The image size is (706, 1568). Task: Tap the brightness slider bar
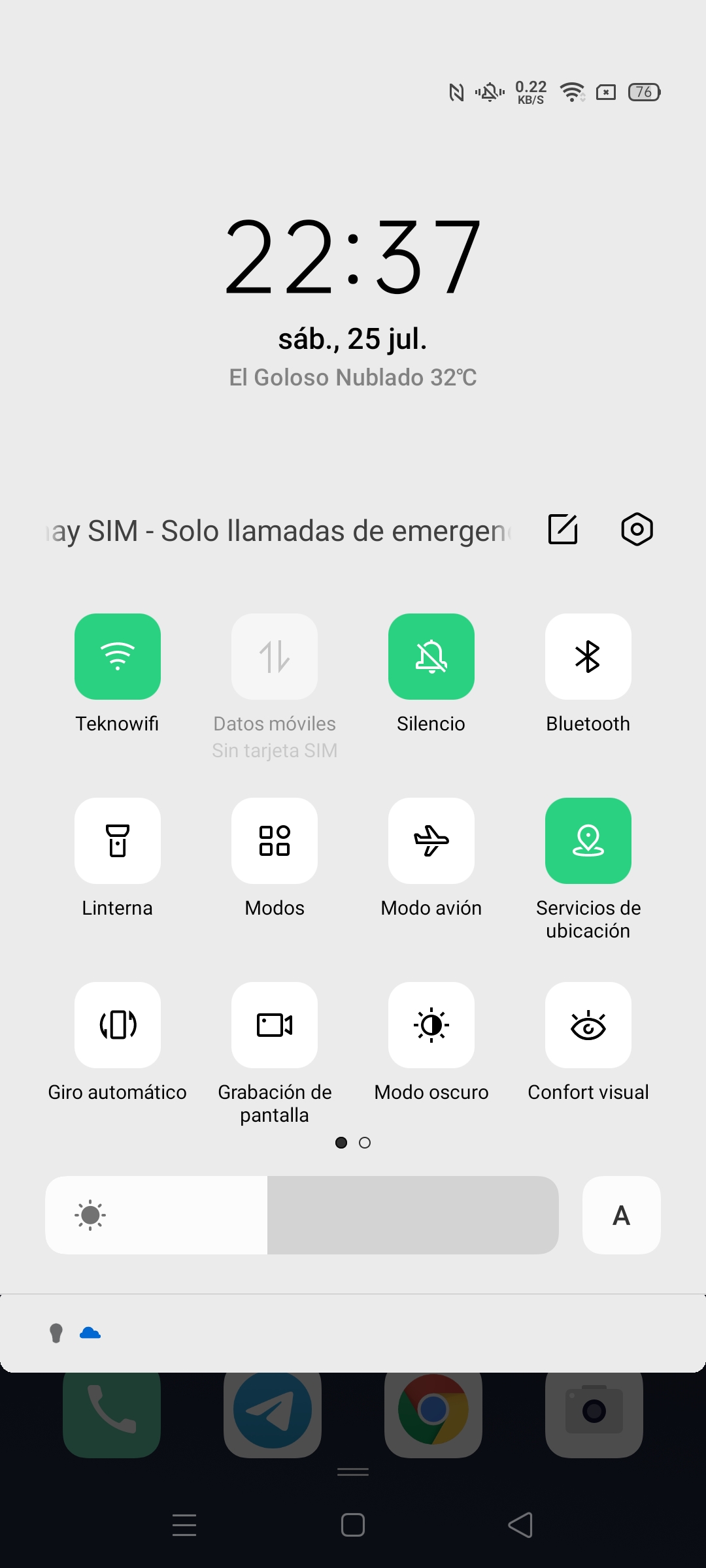302,1215
